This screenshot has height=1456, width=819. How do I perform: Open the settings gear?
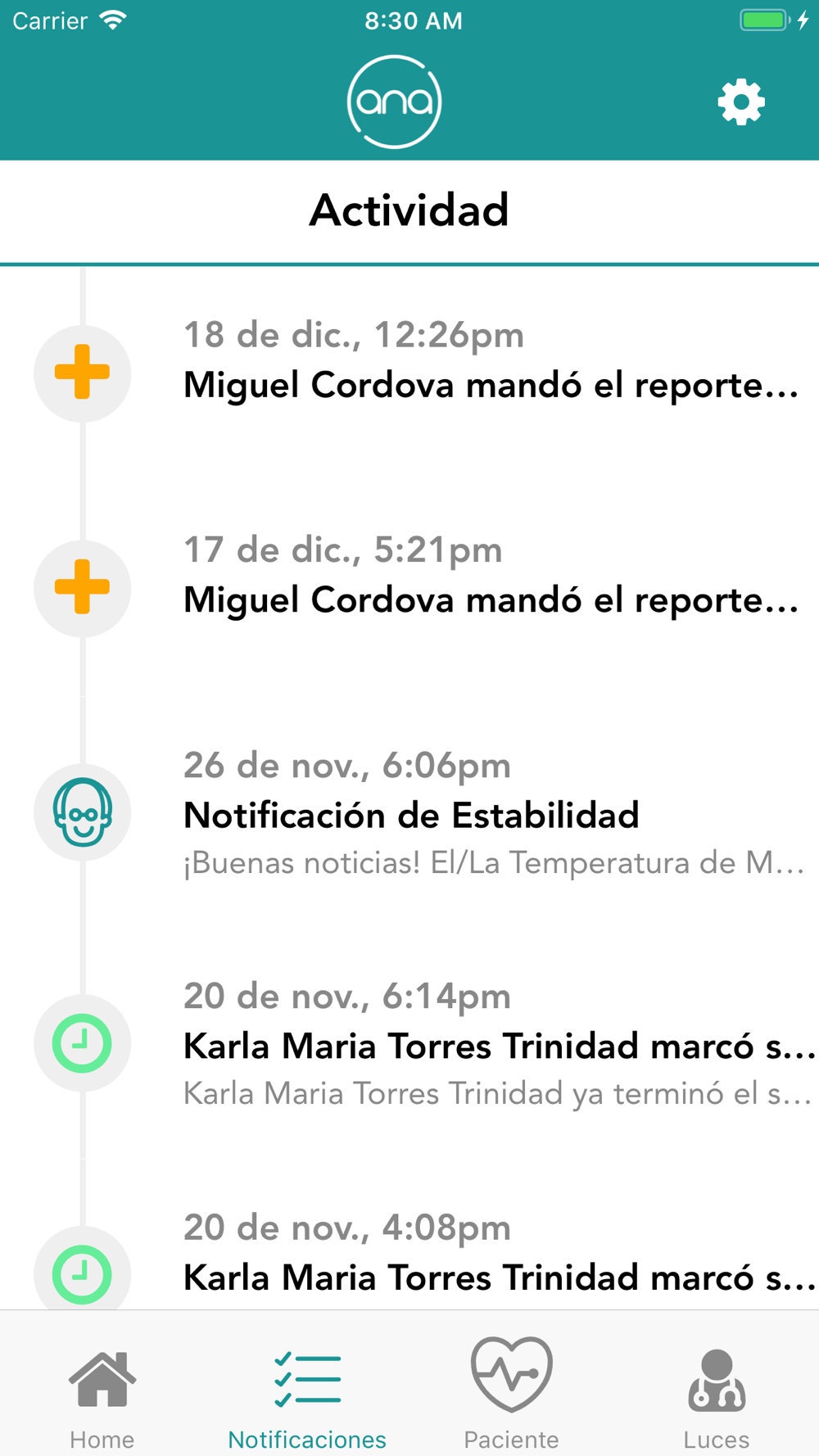741,102
